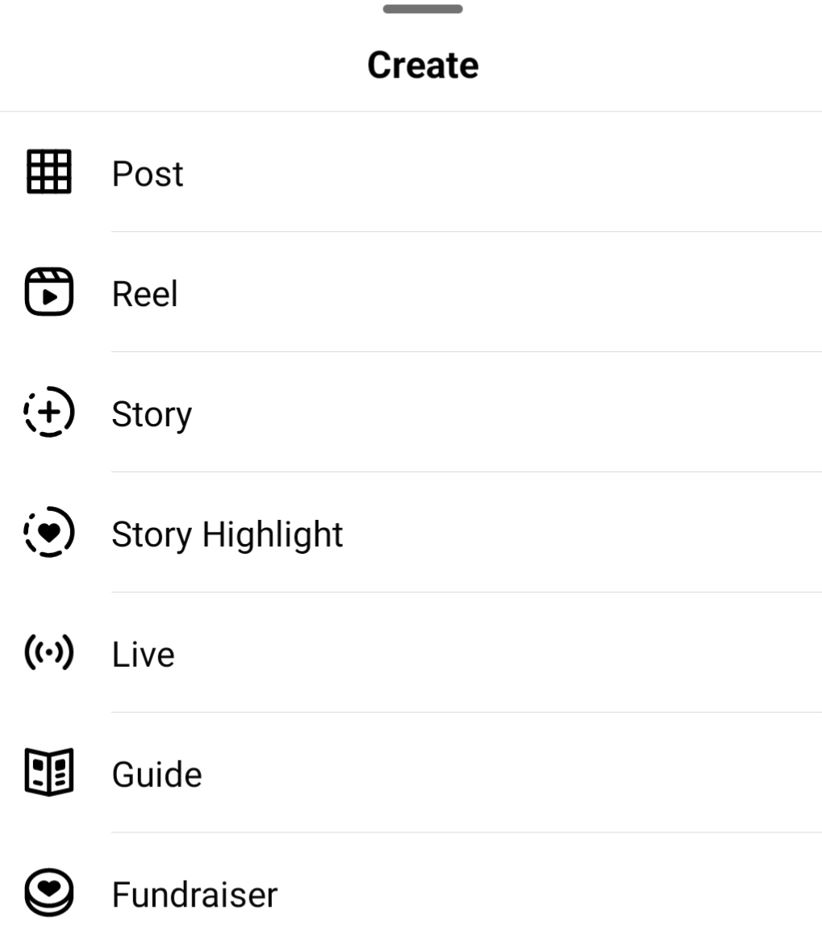822x947 pixels.
Task: Select Post from the Create menu
Action: (148, 173)
